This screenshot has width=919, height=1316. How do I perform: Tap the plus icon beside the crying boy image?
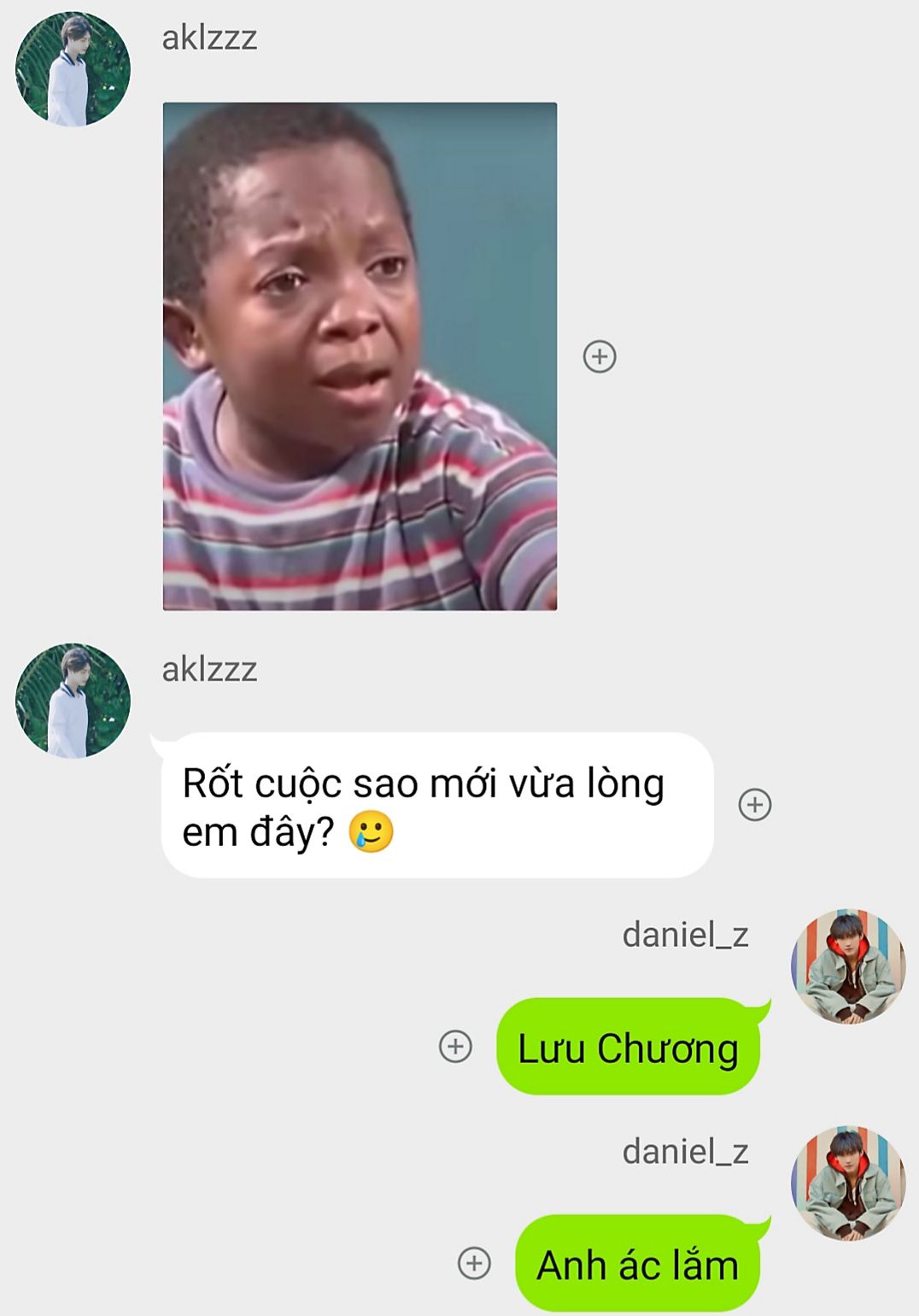click(600, 356)
